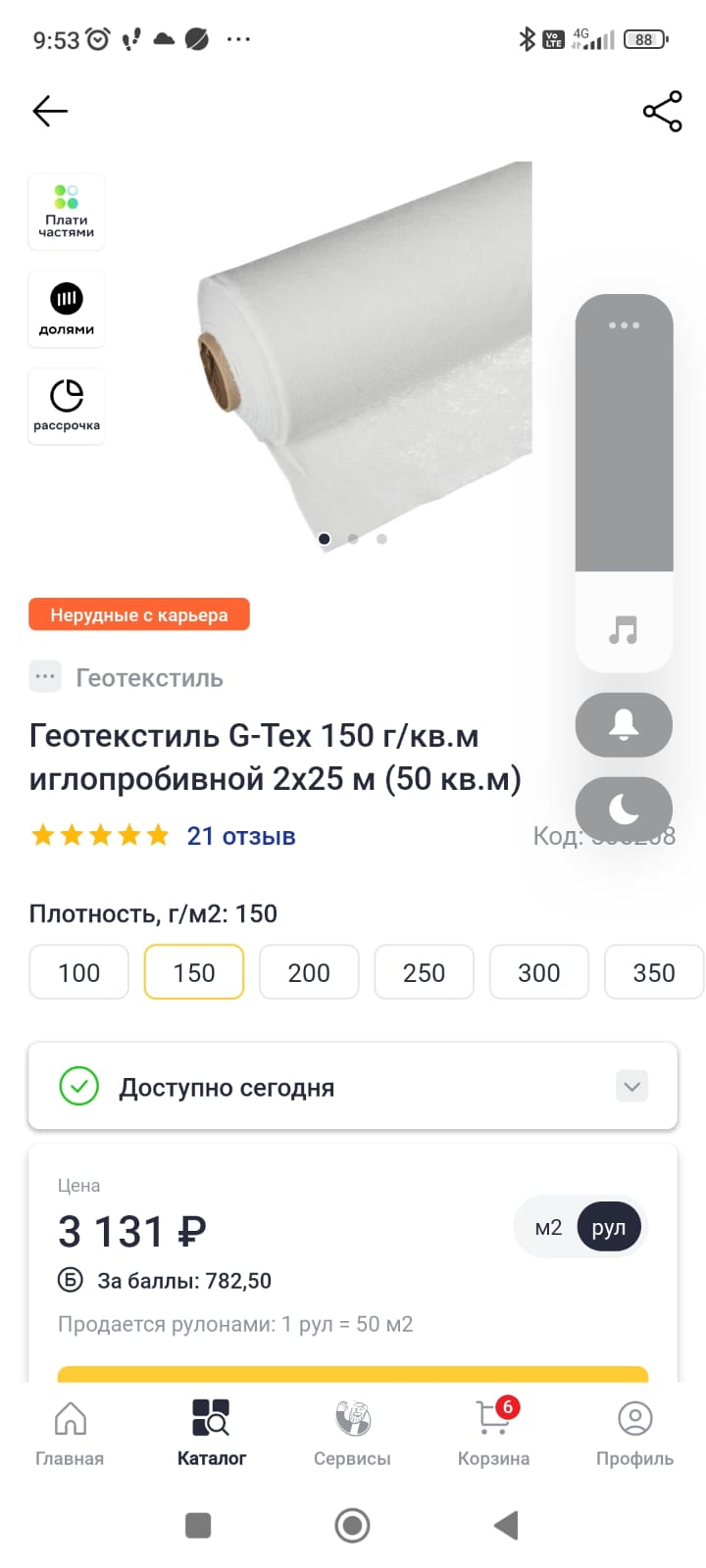Open the Плати частями payment option
Image resolution: width=706 pixels, height=1568 pixels.
tap(67, 211)
